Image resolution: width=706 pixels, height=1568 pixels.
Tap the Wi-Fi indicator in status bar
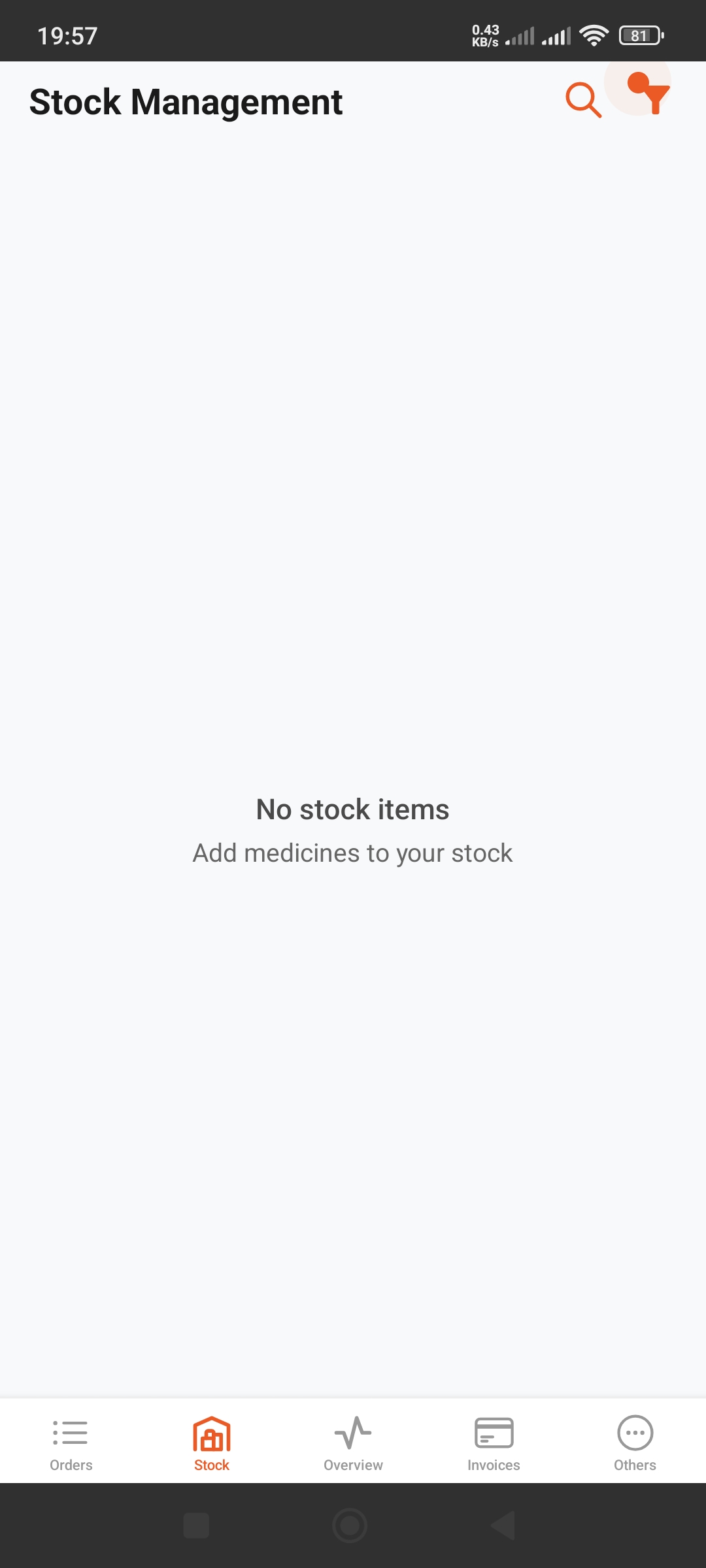[594, 35]
